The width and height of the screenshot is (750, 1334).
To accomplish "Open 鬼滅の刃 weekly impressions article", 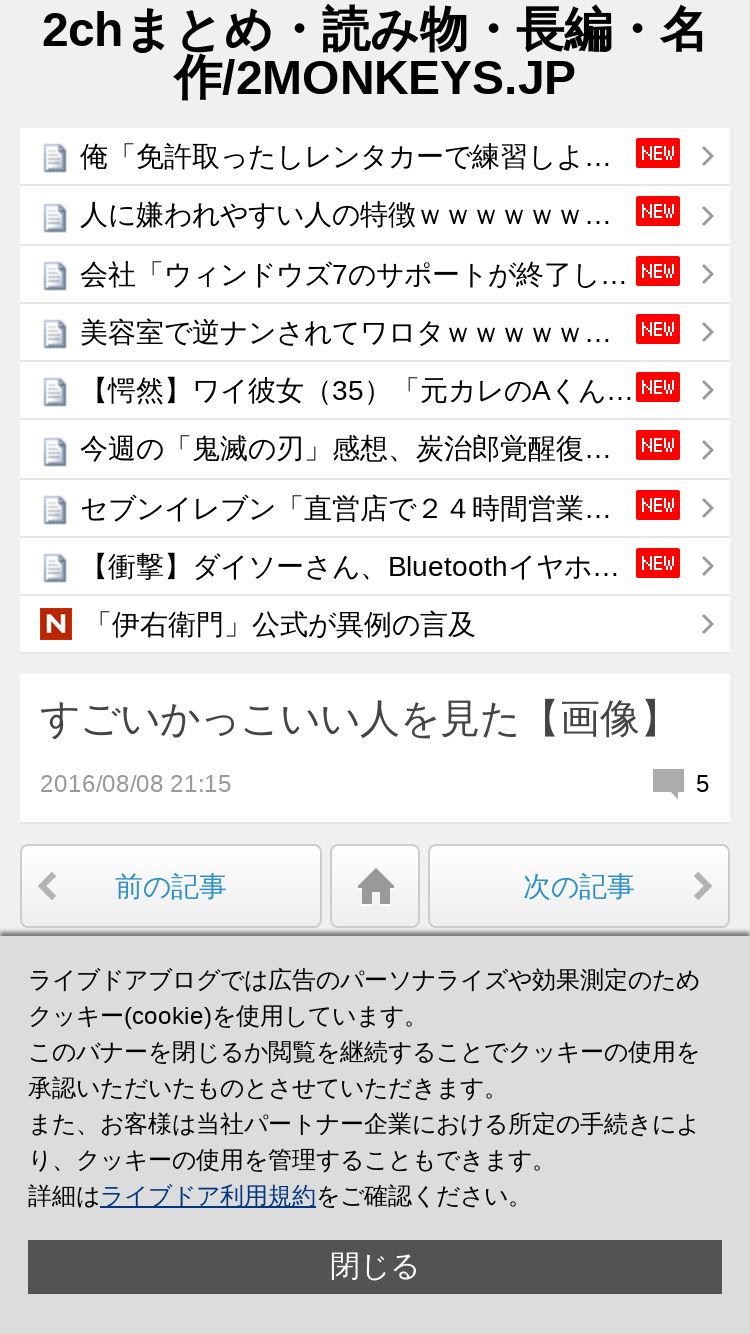I will (375, 449).
